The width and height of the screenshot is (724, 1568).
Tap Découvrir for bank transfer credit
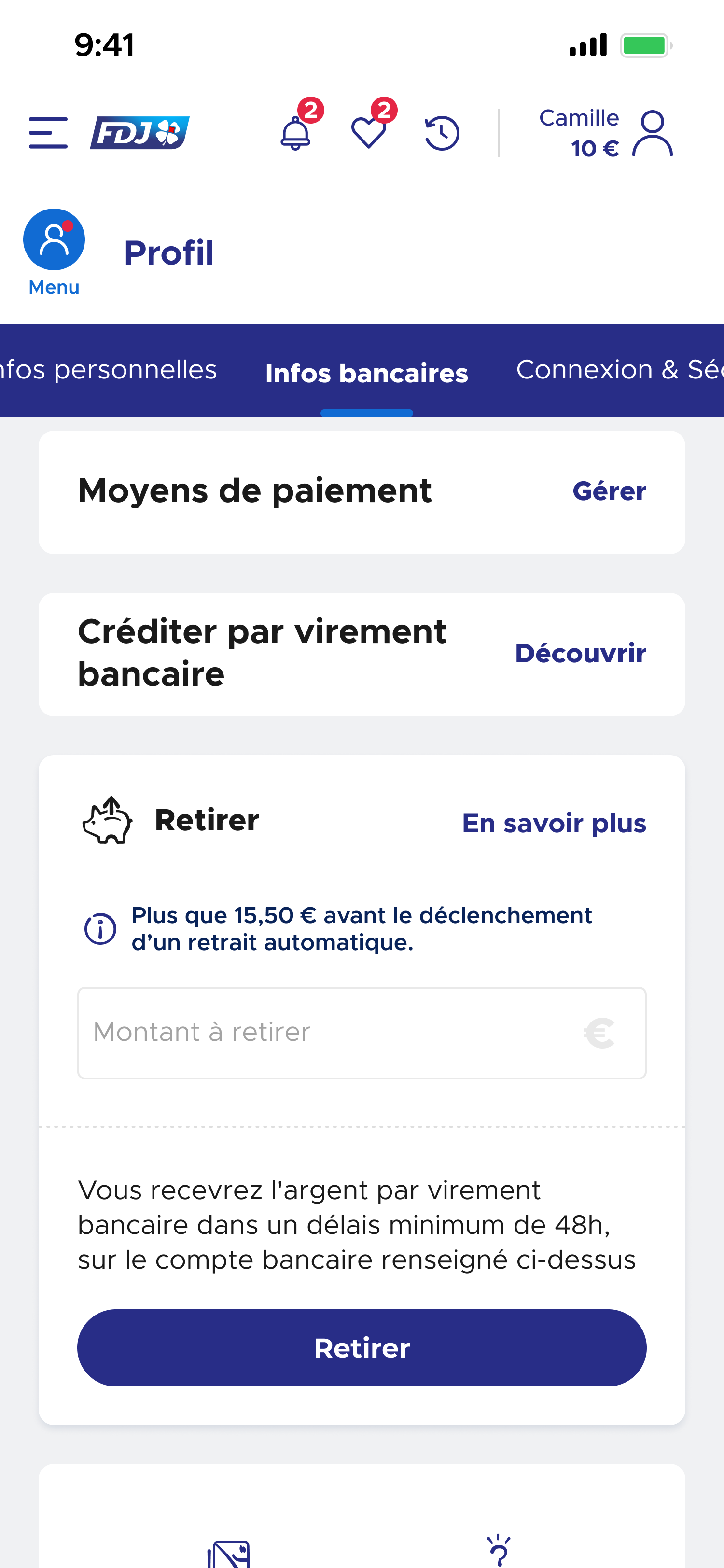pos(581,653)
